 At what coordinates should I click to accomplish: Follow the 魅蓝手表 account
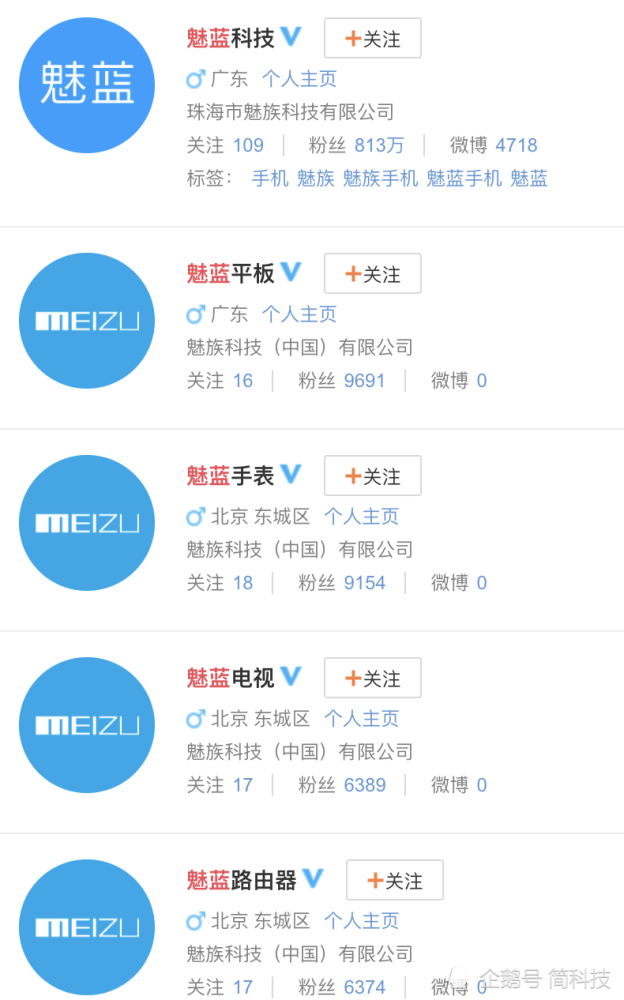click(372, 476)
